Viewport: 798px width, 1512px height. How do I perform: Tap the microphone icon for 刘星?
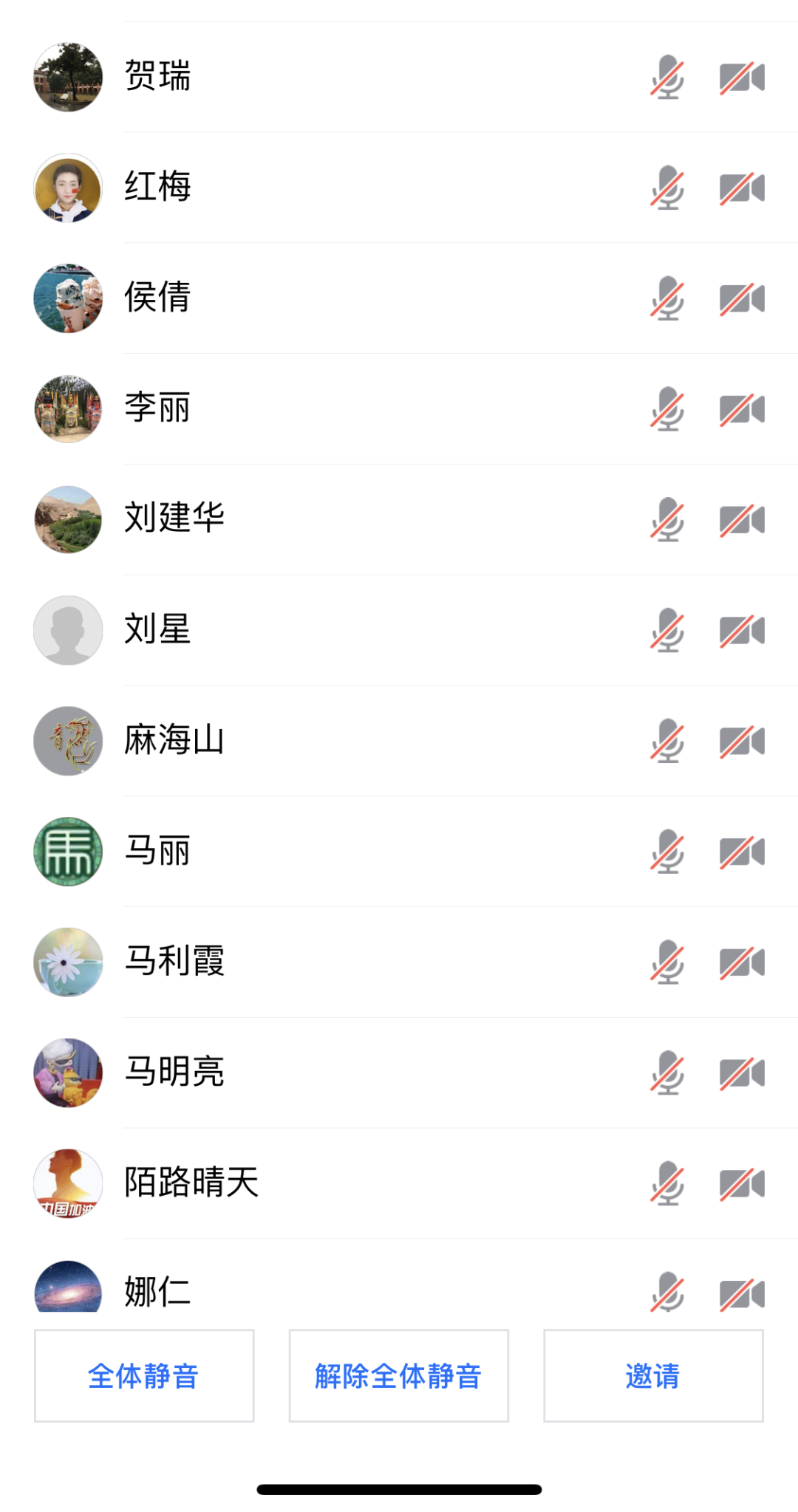667,630
